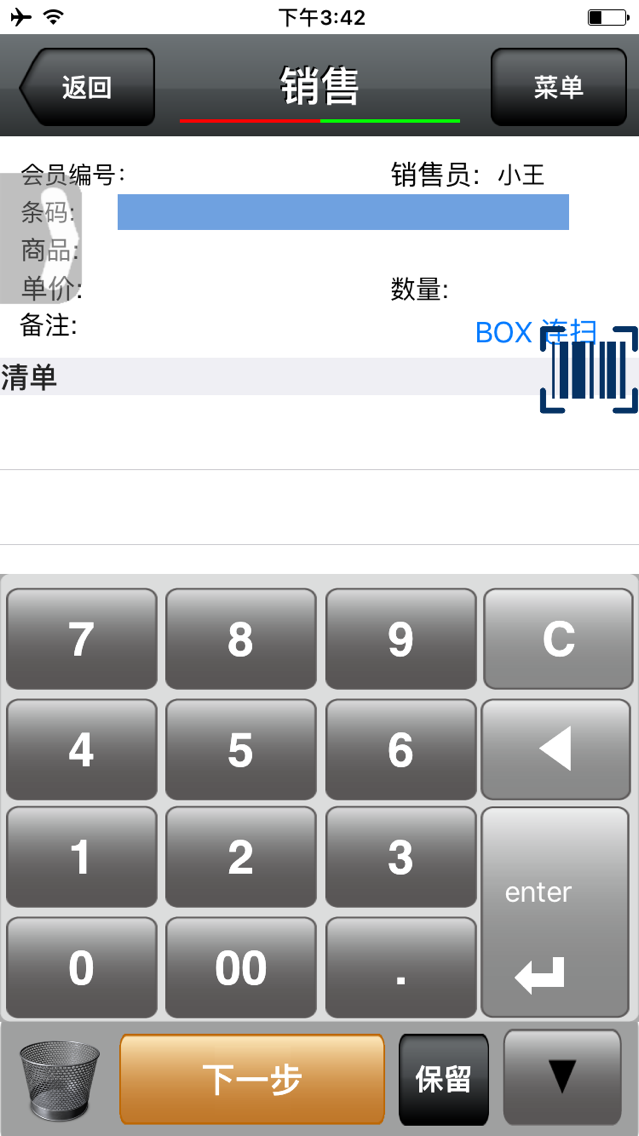
Task: Open the gray side handle
Action: pyautogui.click(x=40, y=238)
